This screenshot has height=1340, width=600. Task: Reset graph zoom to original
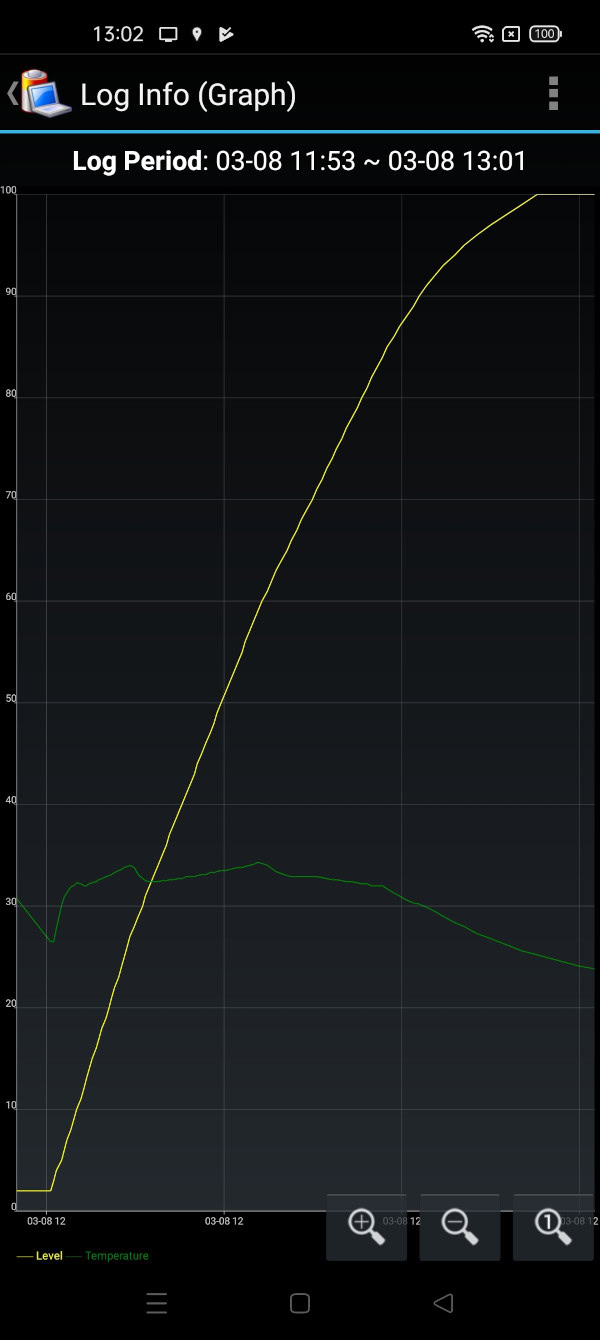[x=553, y=1226]
